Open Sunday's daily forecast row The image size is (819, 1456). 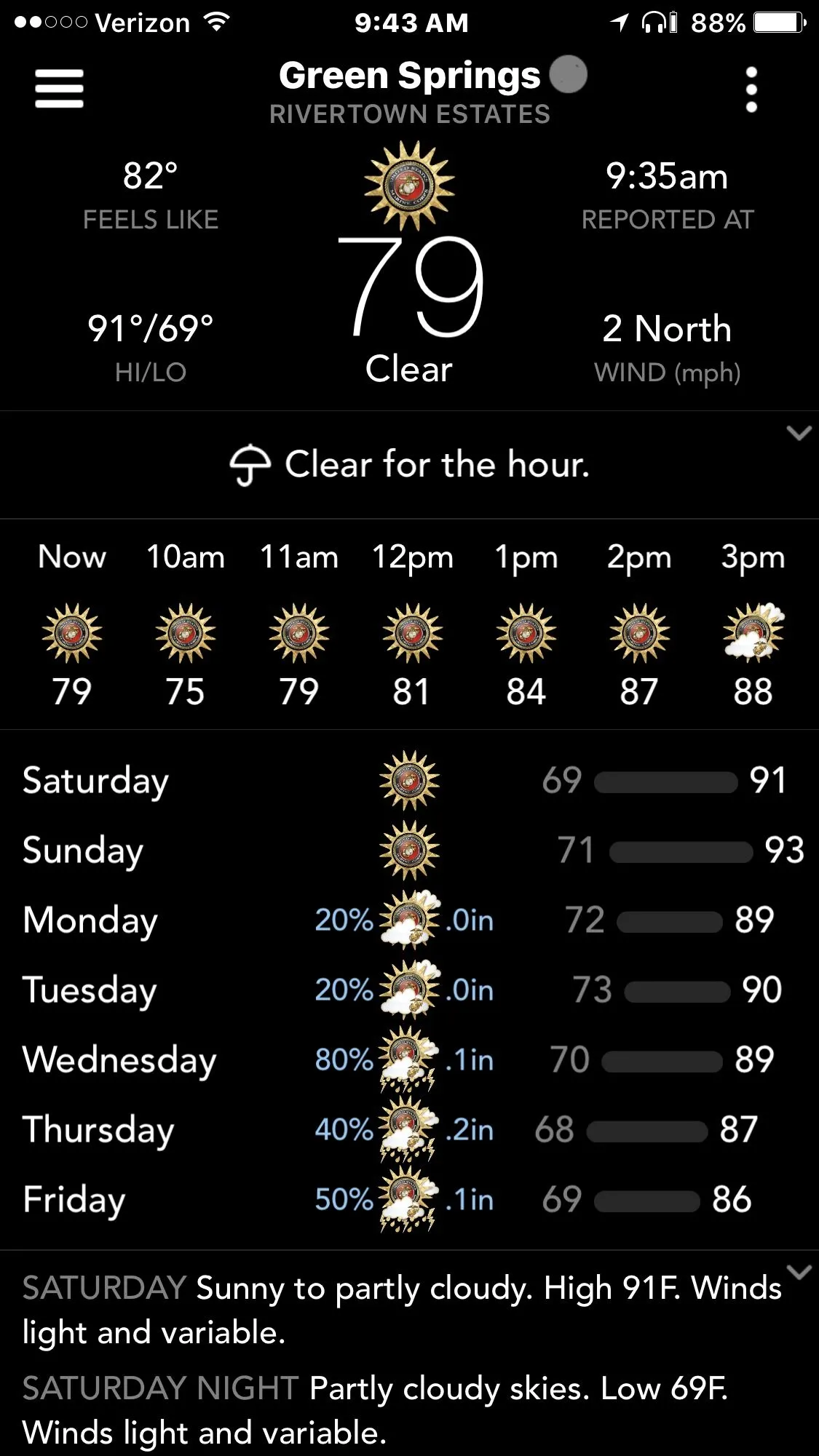(x=408, y=850)
